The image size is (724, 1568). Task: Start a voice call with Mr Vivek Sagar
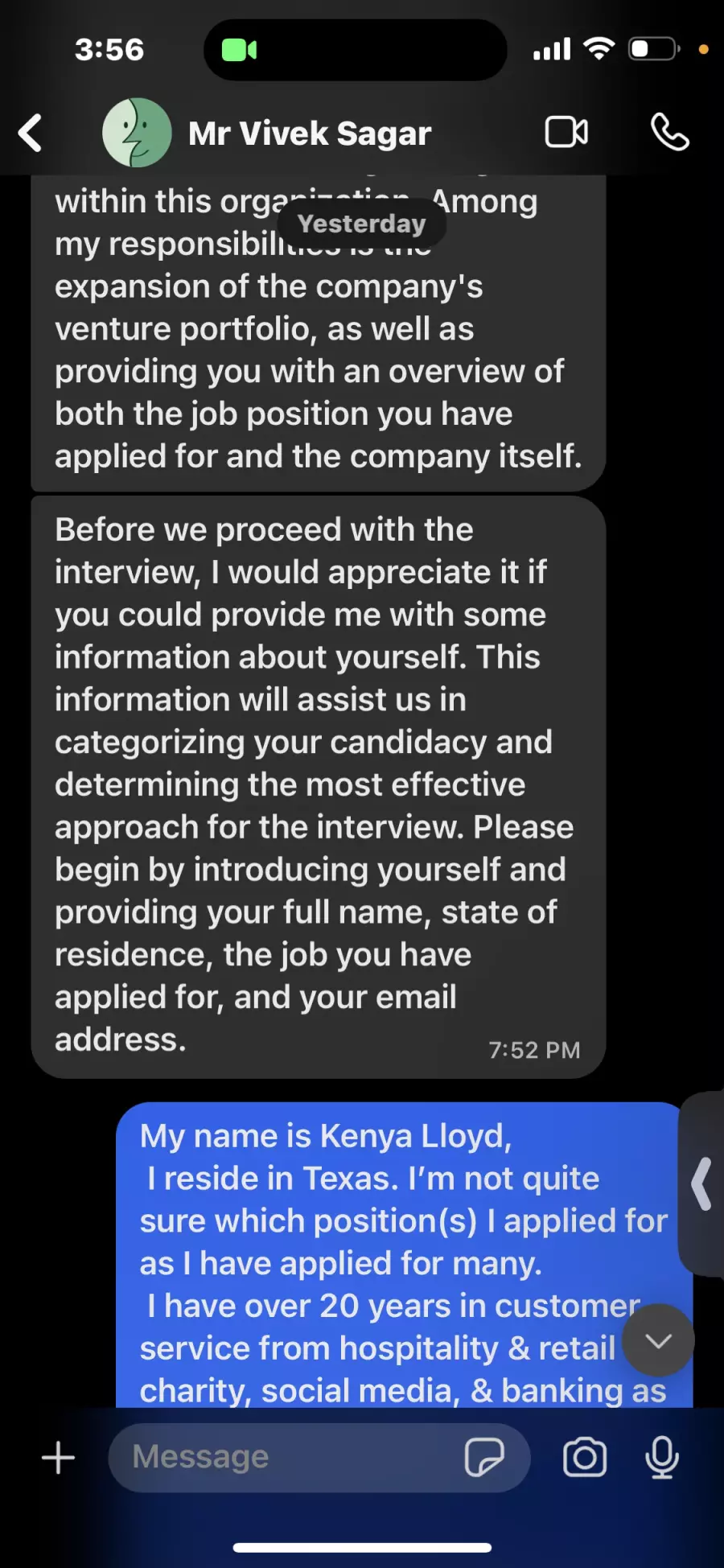point(669,132)
